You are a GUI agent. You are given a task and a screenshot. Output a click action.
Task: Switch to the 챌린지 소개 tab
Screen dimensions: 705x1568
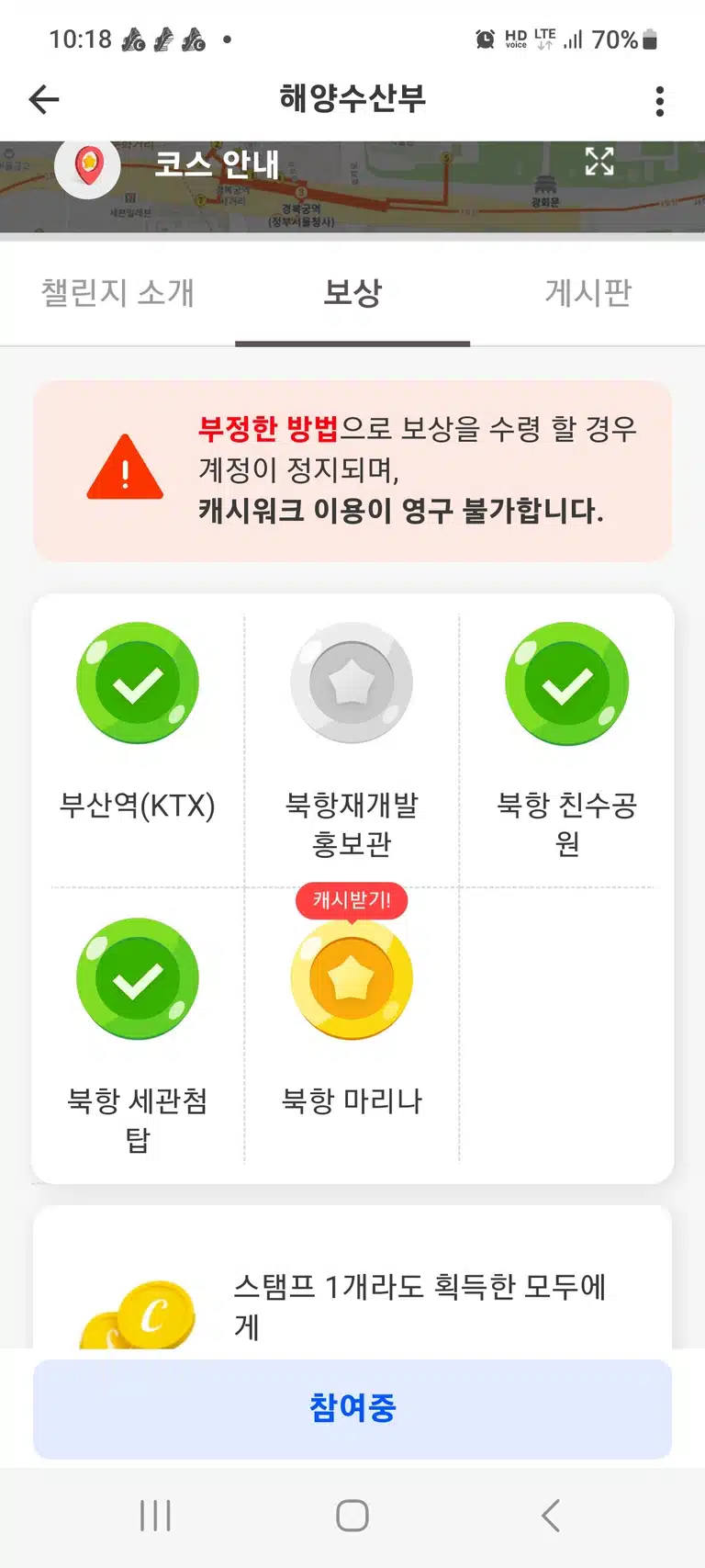(x=117, y=293)
